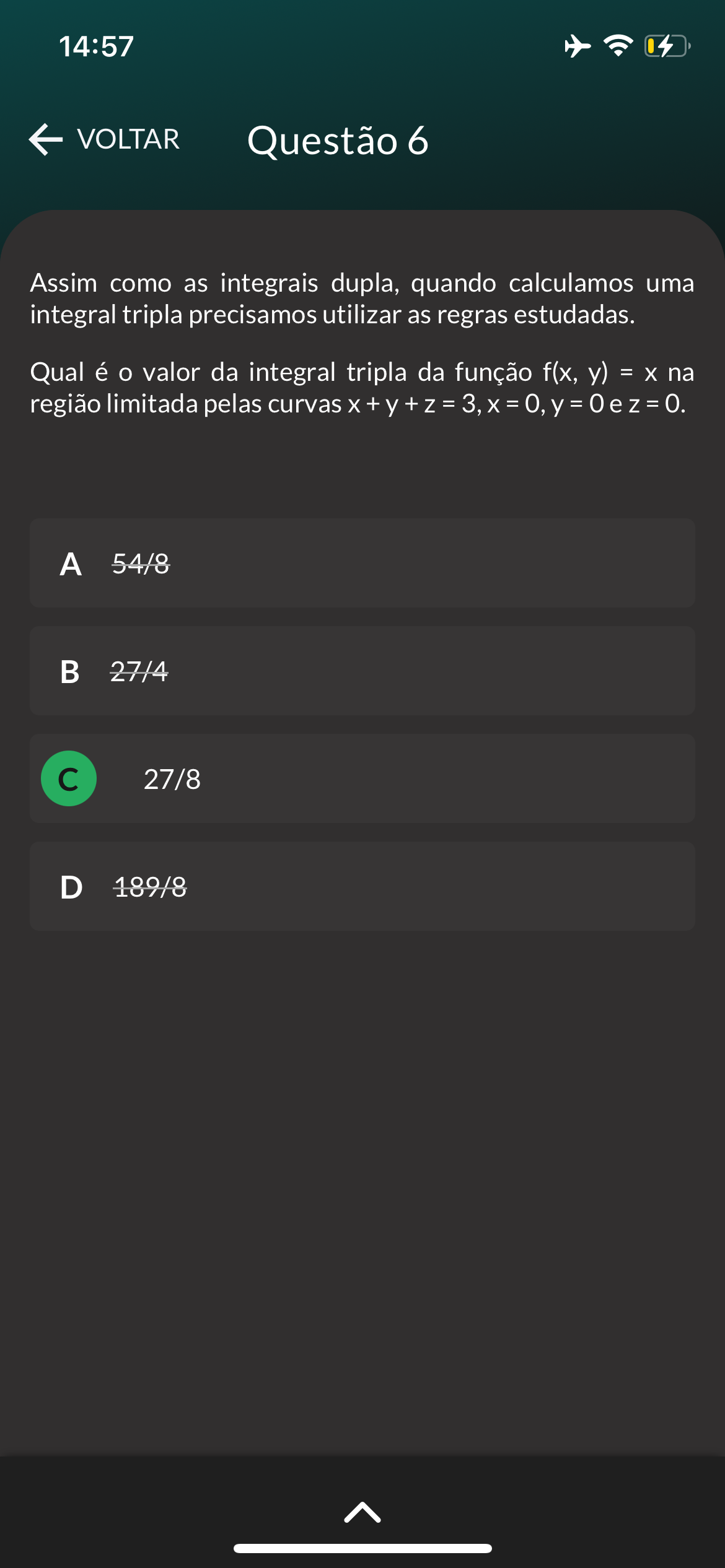Pick option D 189/8
Image resolution: width=725 pixels, height=1568 pixels.
362,886
